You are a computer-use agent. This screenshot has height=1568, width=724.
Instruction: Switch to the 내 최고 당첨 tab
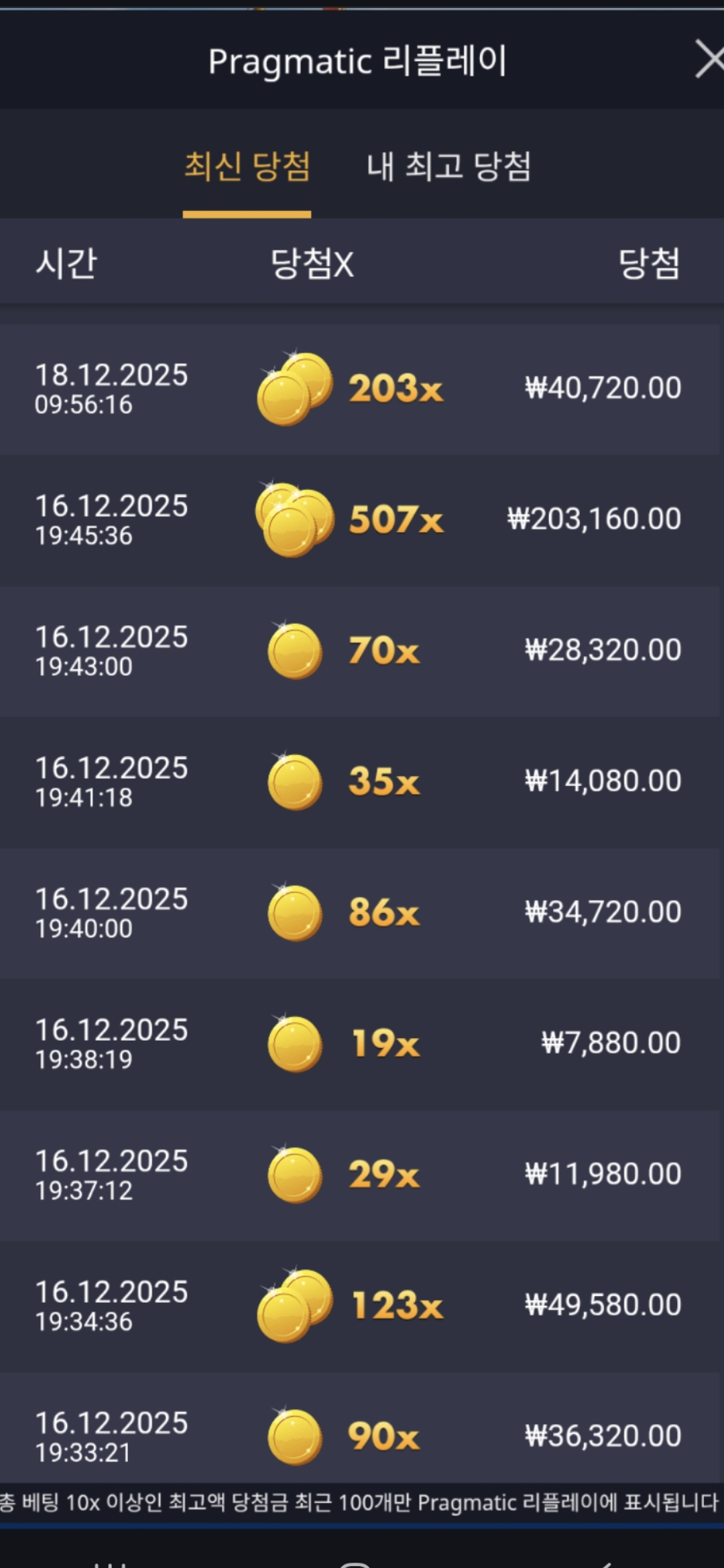448,166
